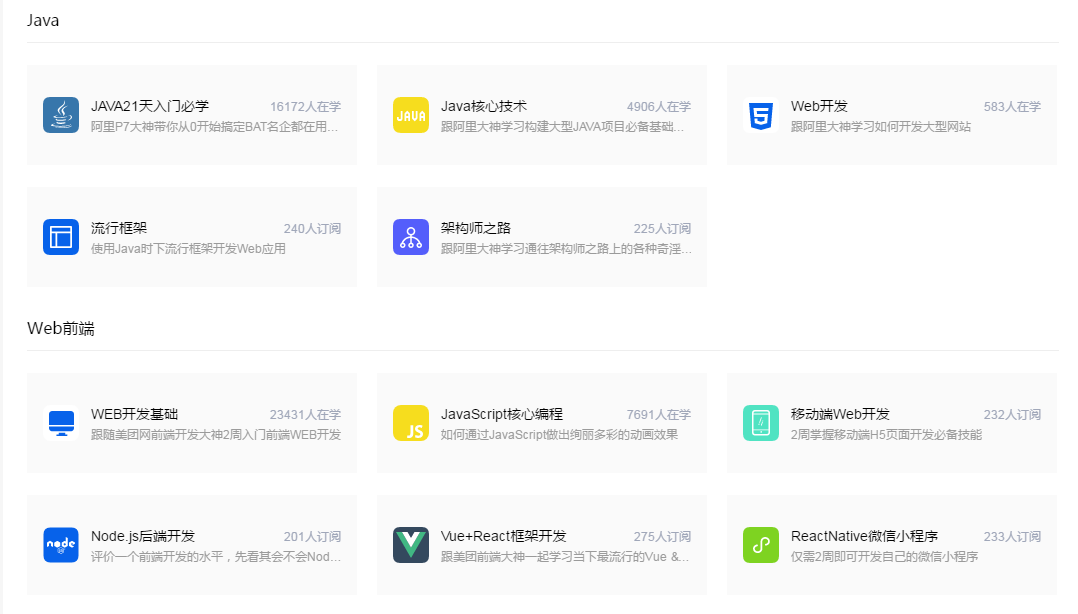Open the JavaScript核心编程 course
Screen dimensions: 1078x614
click(541, 423)
